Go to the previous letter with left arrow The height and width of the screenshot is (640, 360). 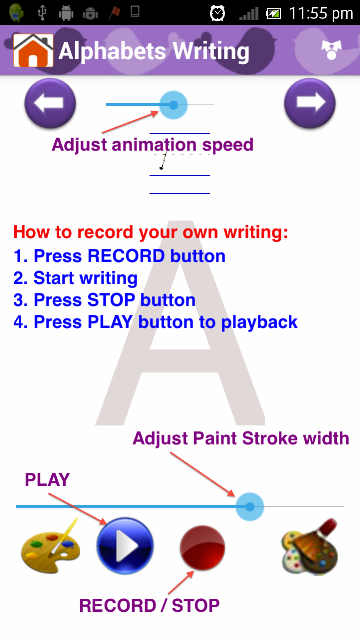[x=50, y=103]
